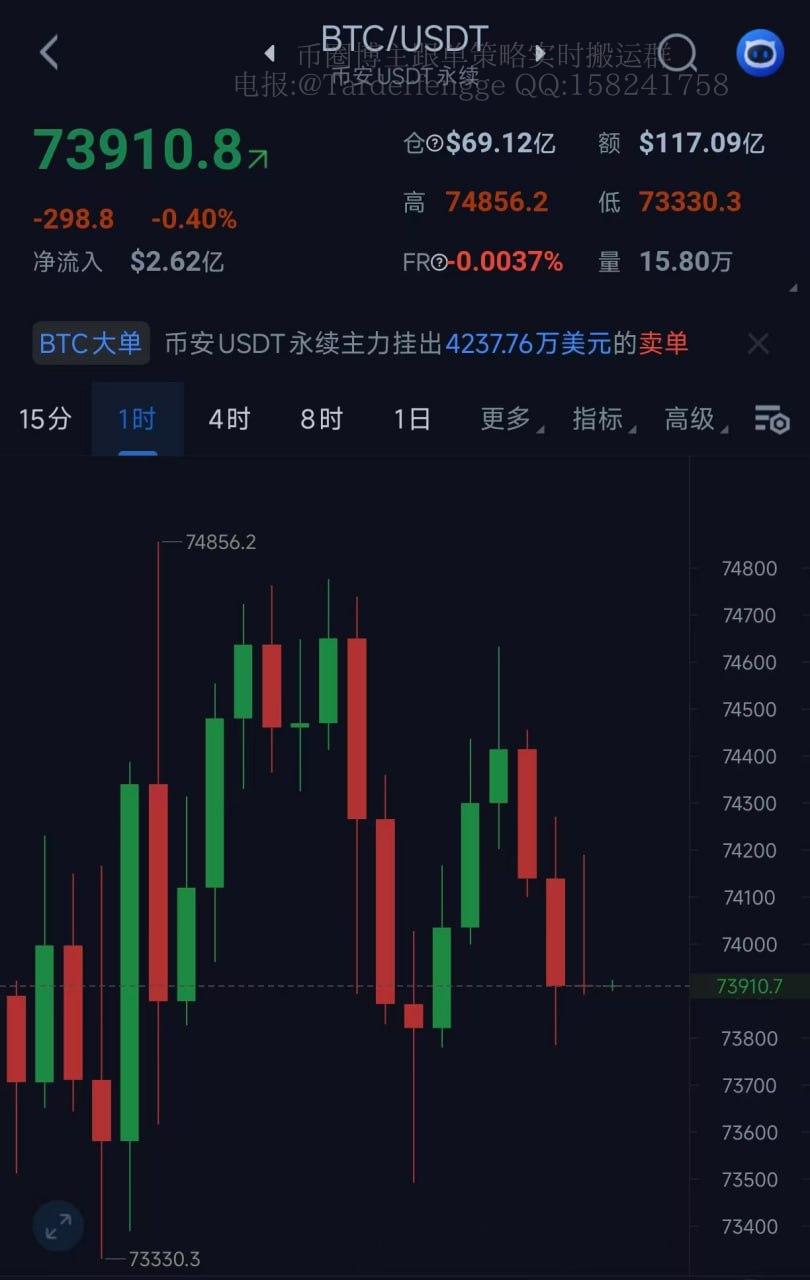Screen dimensions: 810x1280
Task: Switch chart to 8时 interval
Action: click(321, 419)
